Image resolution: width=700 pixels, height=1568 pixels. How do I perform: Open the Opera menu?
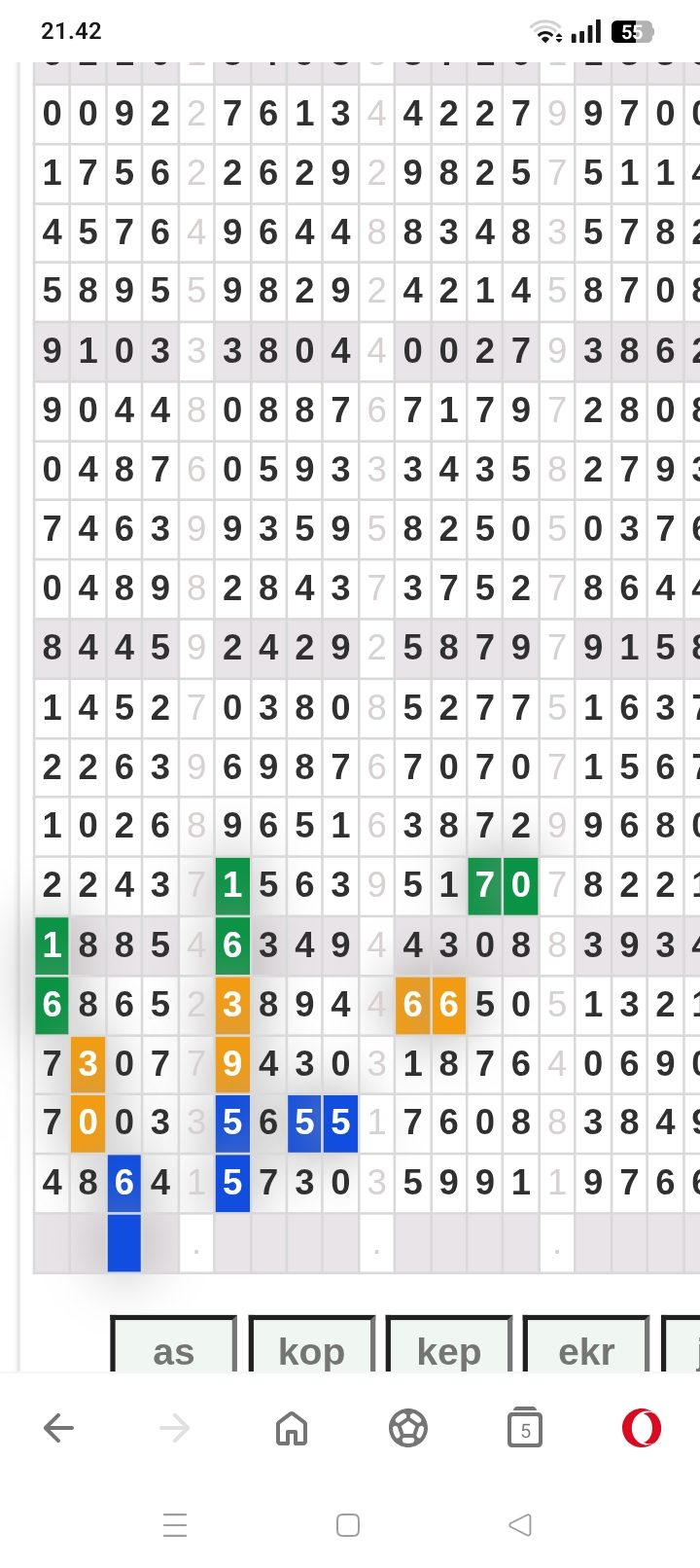[642, 1428]
